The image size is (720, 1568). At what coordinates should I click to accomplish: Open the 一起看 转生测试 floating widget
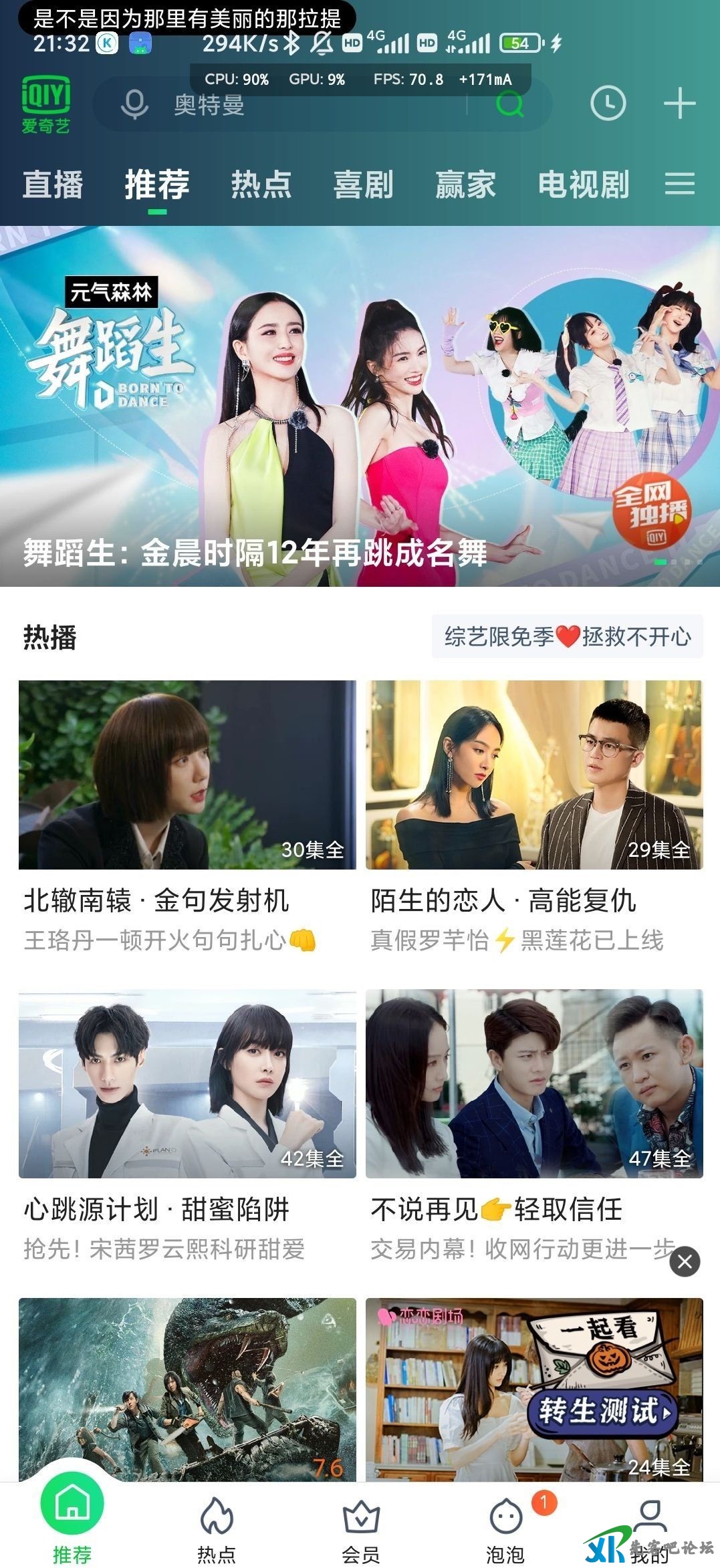tap(602, 1377)
